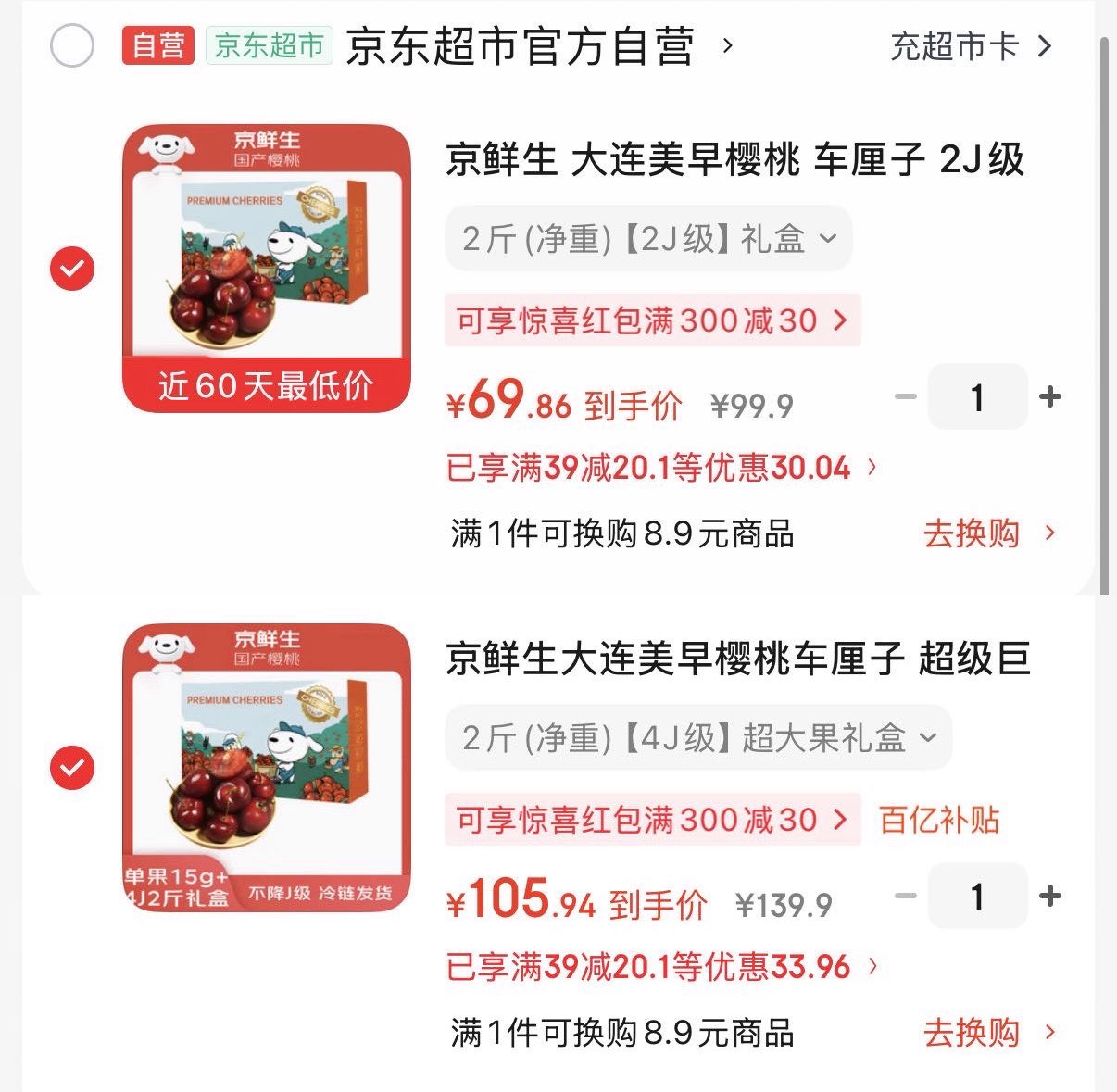The image size is (1117, 1092).
Task: Edit the quantity field of 2J级 cherries
Action: pos(977,397)
